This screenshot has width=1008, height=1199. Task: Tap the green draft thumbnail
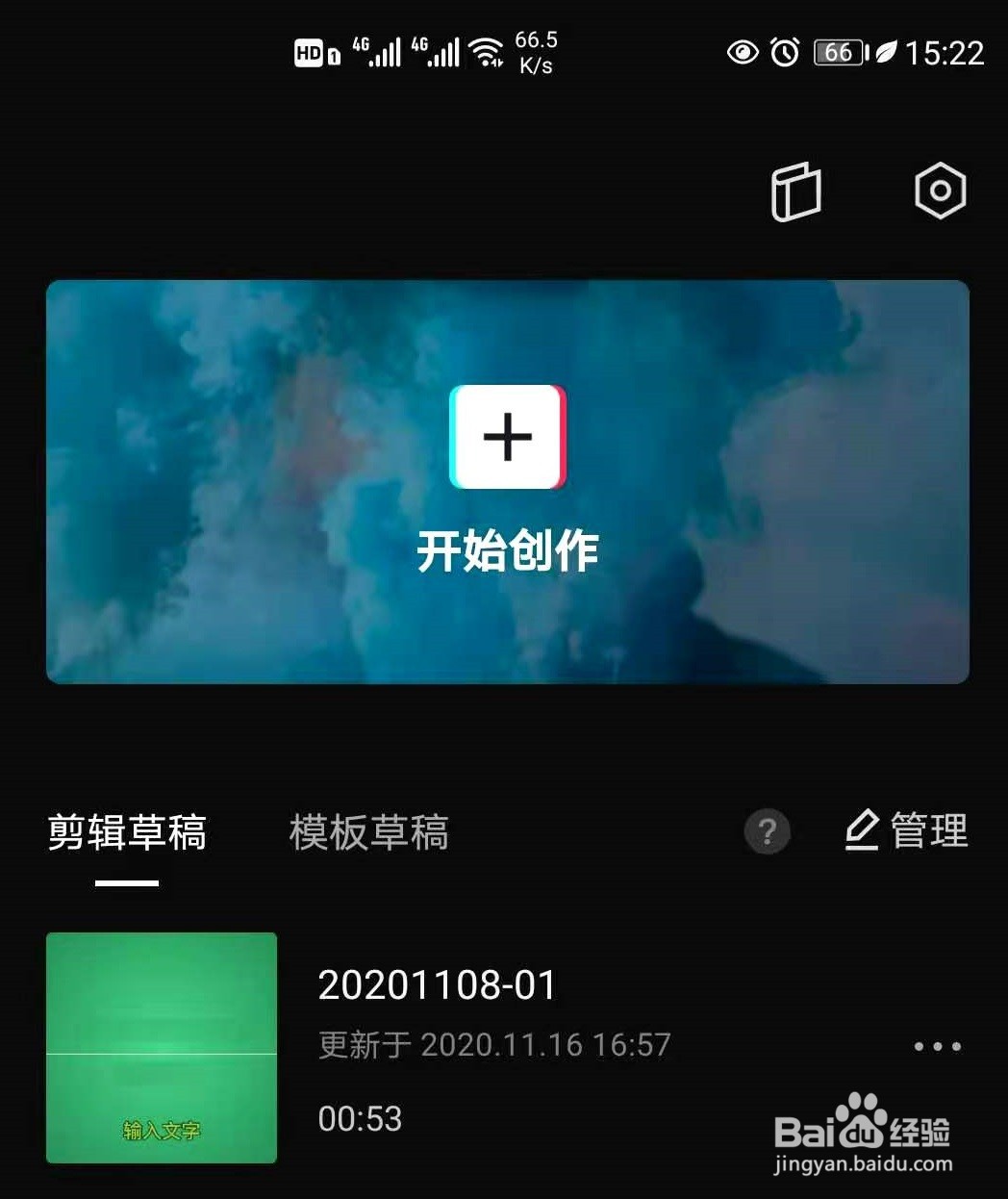[160, 1049]
